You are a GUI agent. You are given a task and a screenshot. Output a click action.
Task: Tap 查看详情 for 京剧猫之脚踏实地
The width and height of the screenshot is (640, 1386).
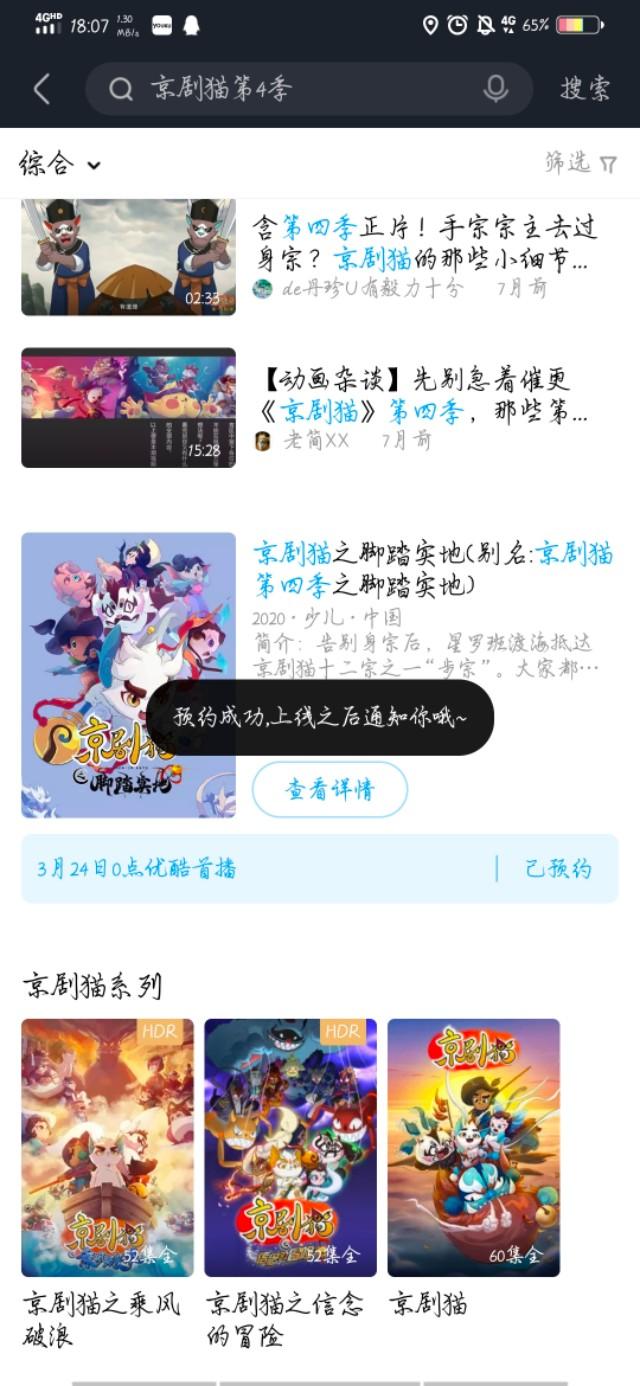click(x=330, y=790)
